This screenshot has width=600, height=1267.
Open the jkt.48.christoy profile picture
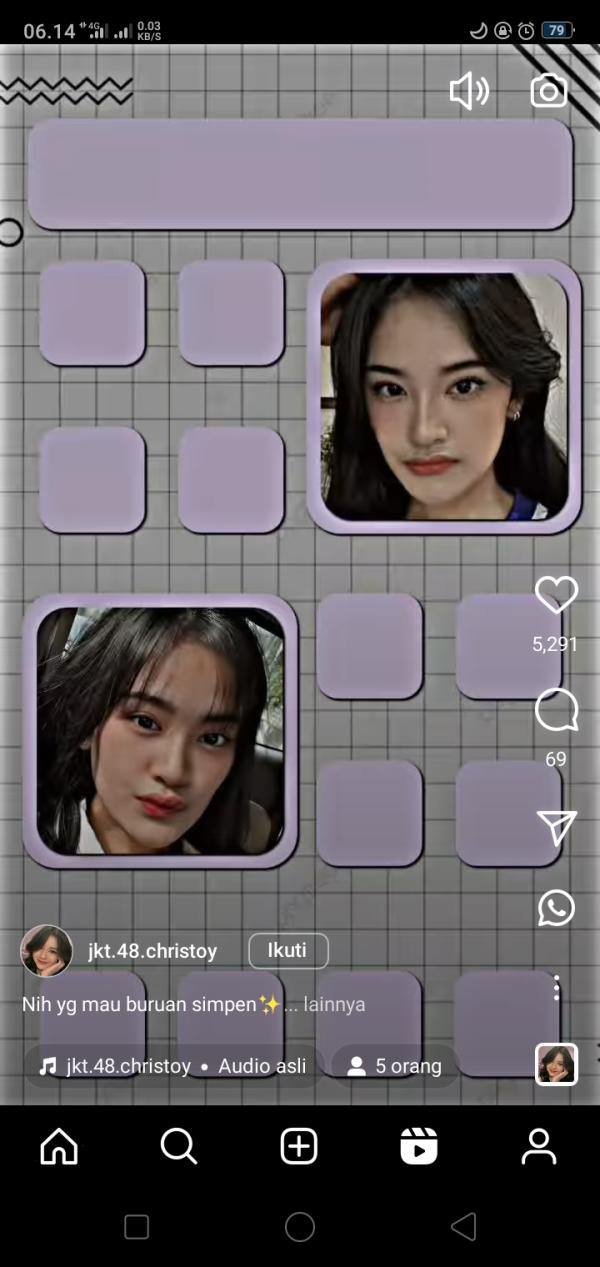pos(47,951)
